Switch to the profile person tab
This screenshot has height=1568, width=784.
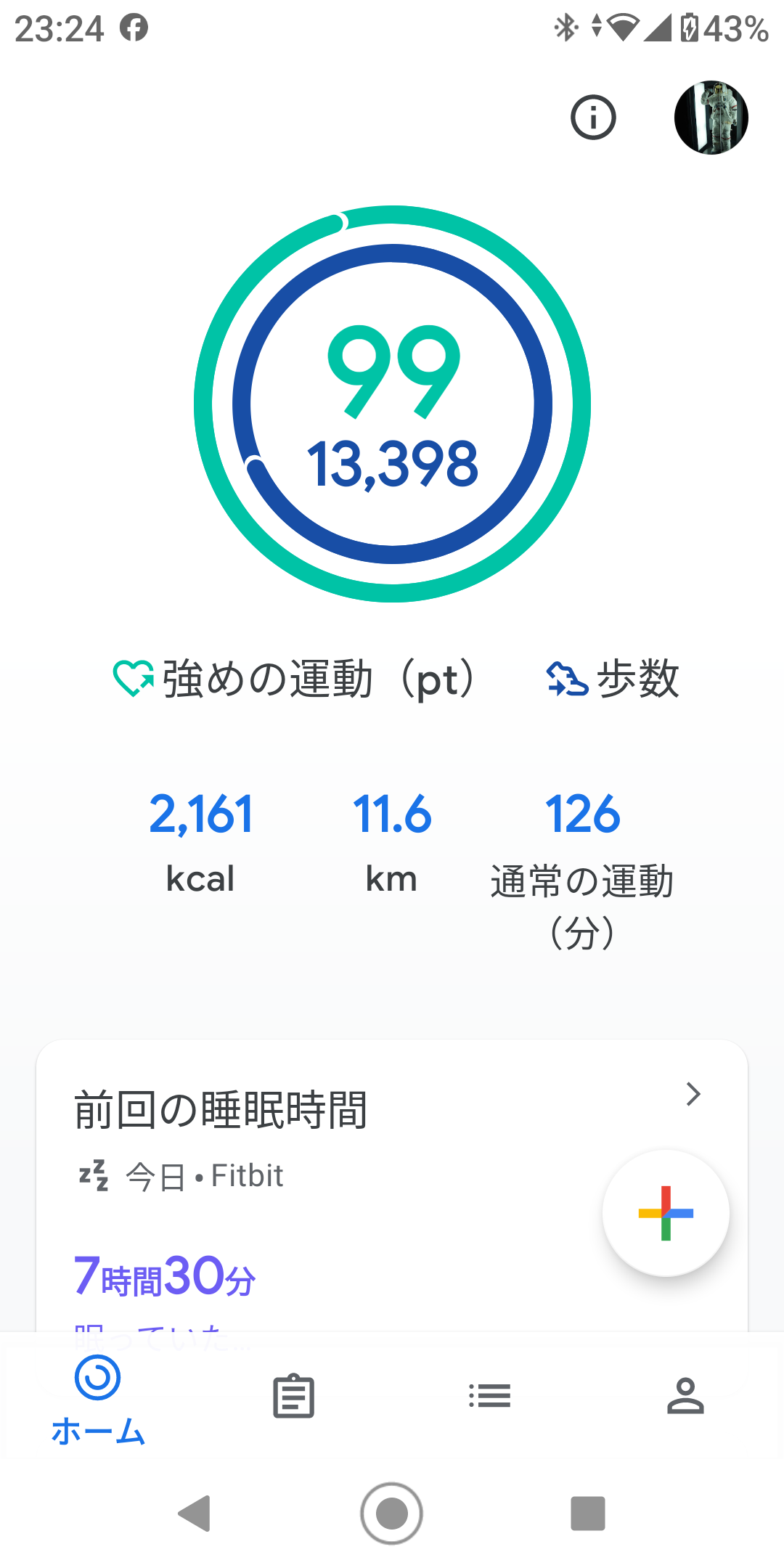point(685,1396)
